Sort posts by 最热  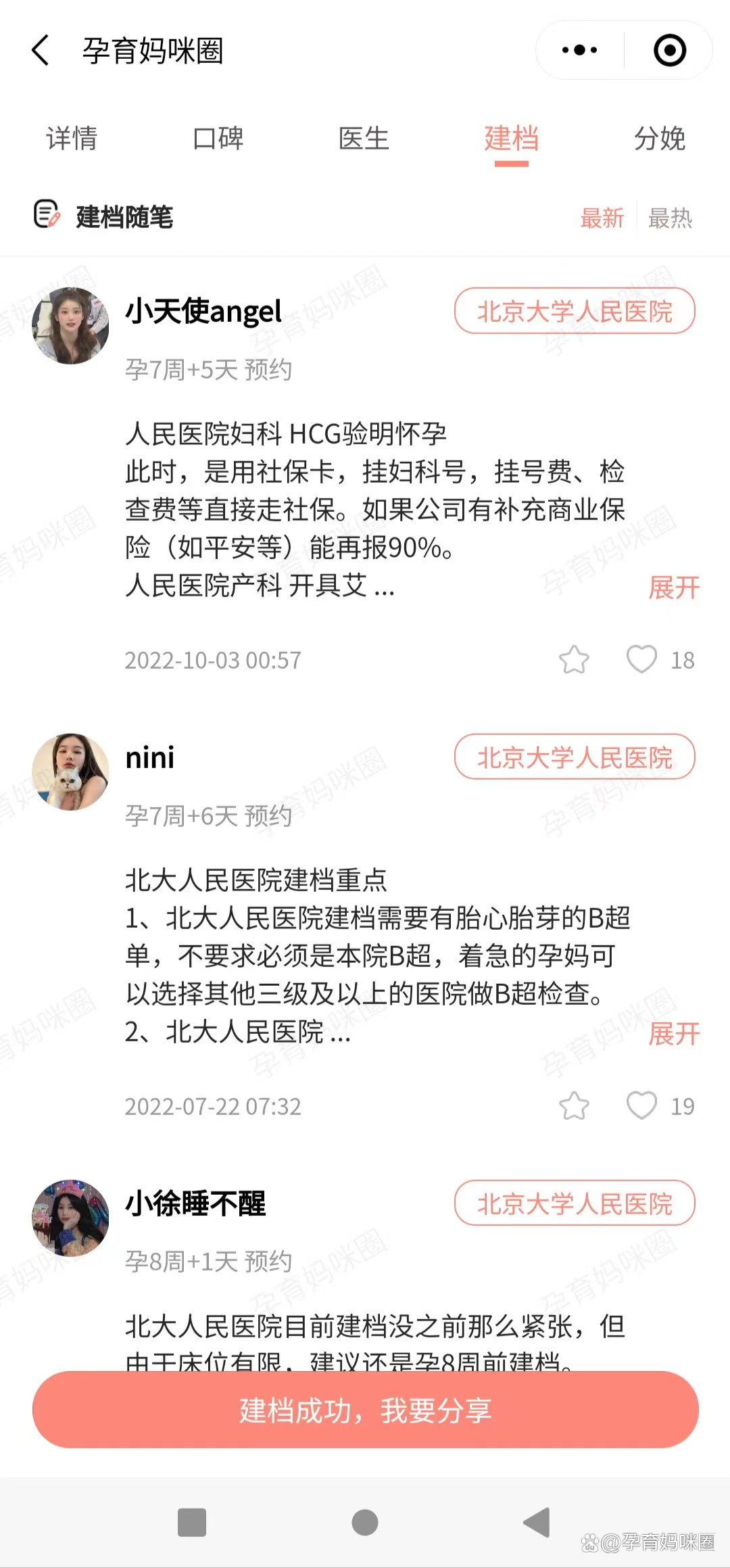(x=670, y=218)
